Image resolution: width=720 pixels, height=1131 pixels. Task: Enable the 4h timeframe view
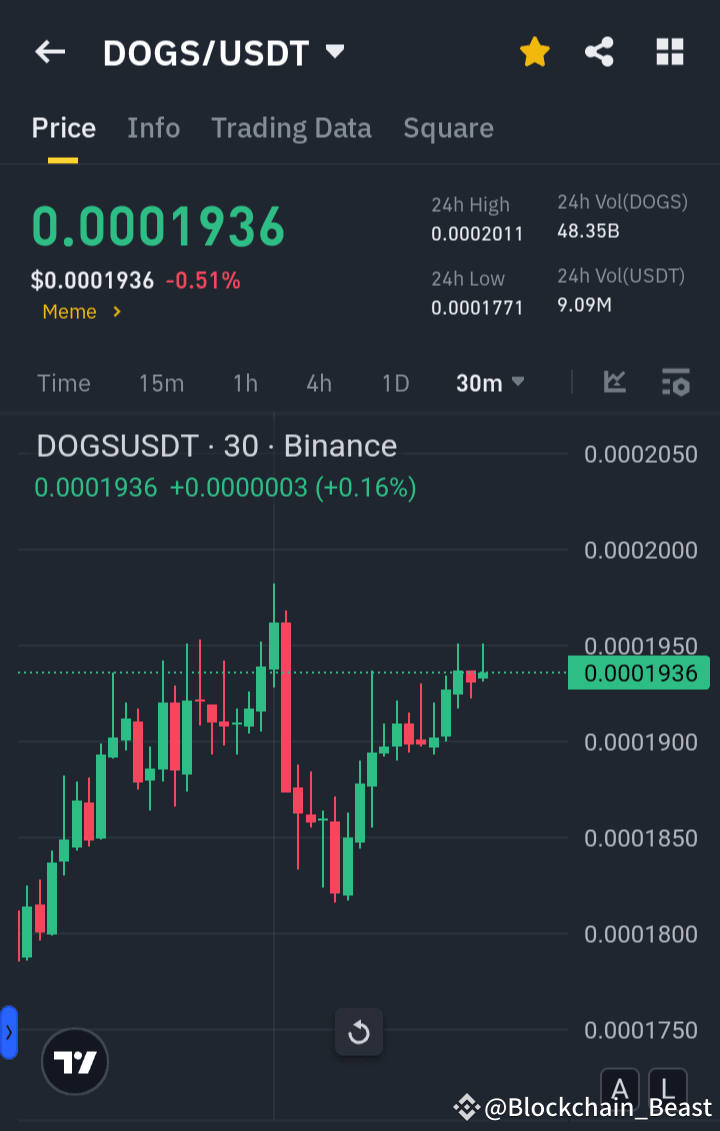[318, 382]
